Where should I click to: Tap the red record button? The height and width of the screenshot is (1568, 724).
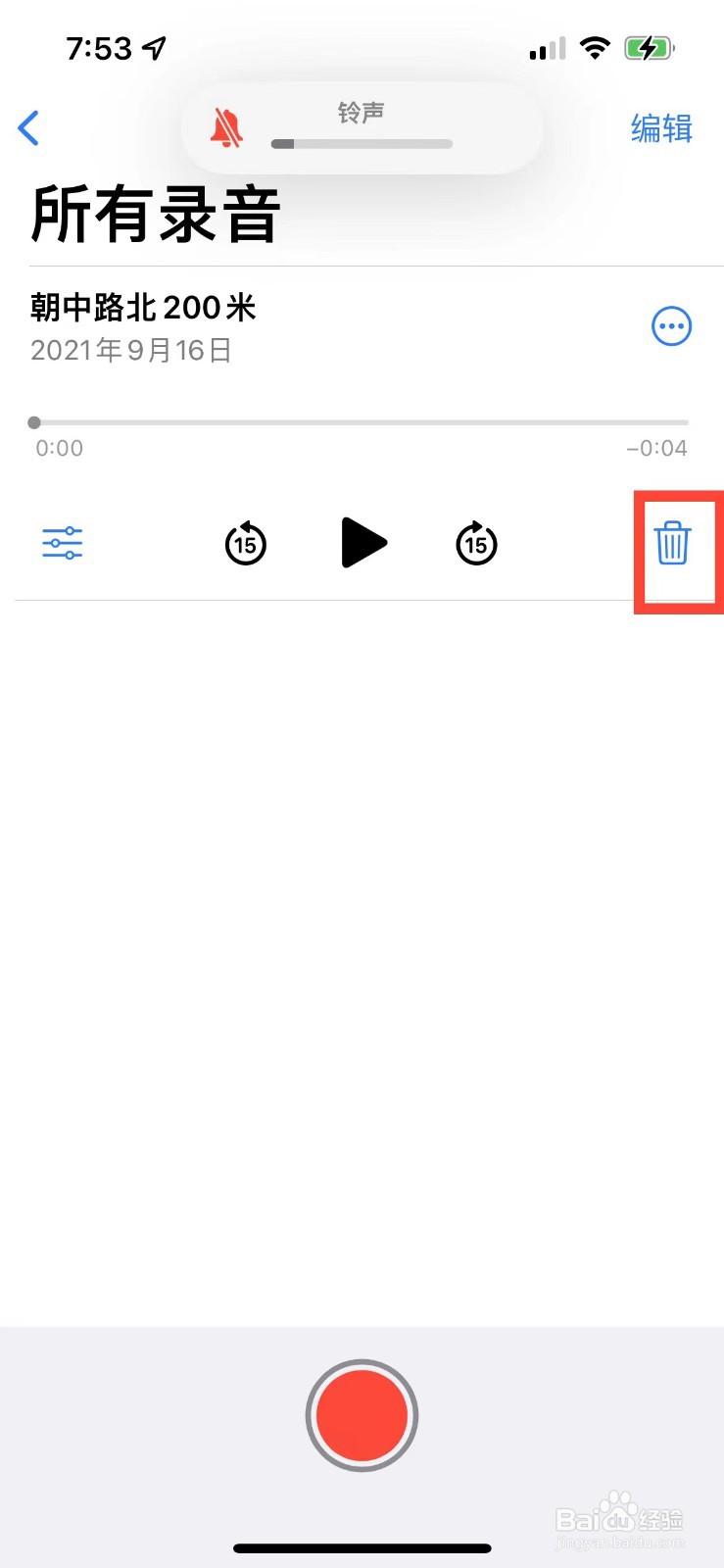pyautogui.click(x=362, y=1414)
